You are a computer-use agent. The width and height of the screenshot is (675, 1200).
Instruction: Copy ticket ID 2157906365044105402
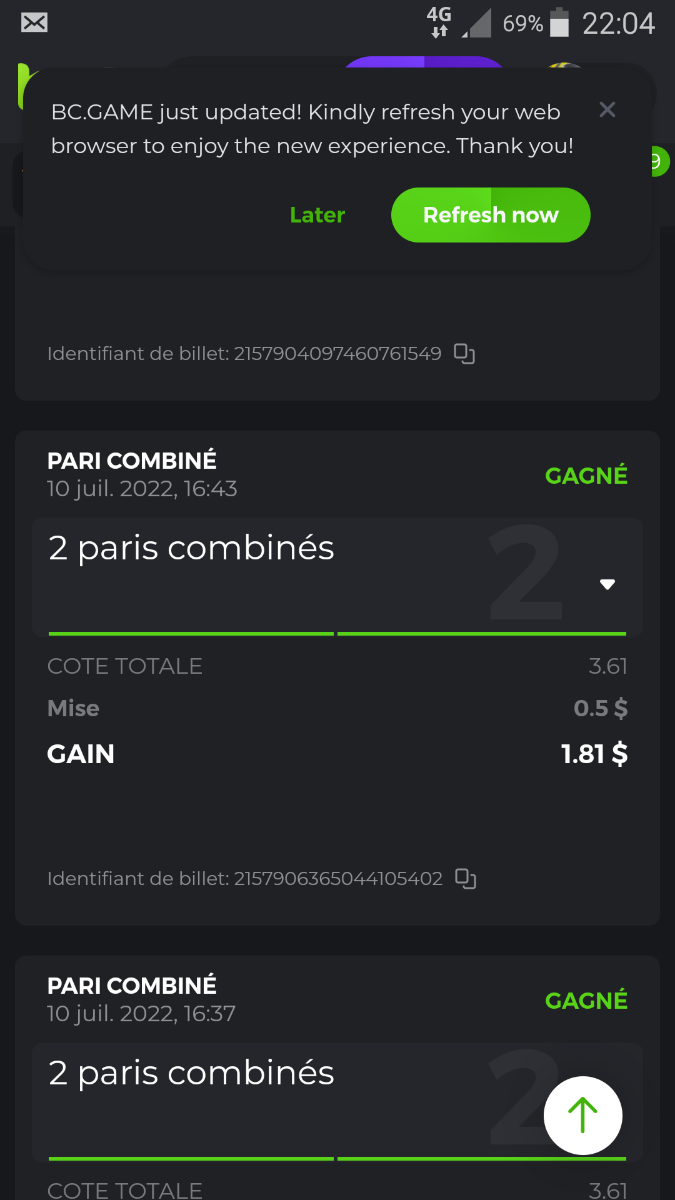466,879
